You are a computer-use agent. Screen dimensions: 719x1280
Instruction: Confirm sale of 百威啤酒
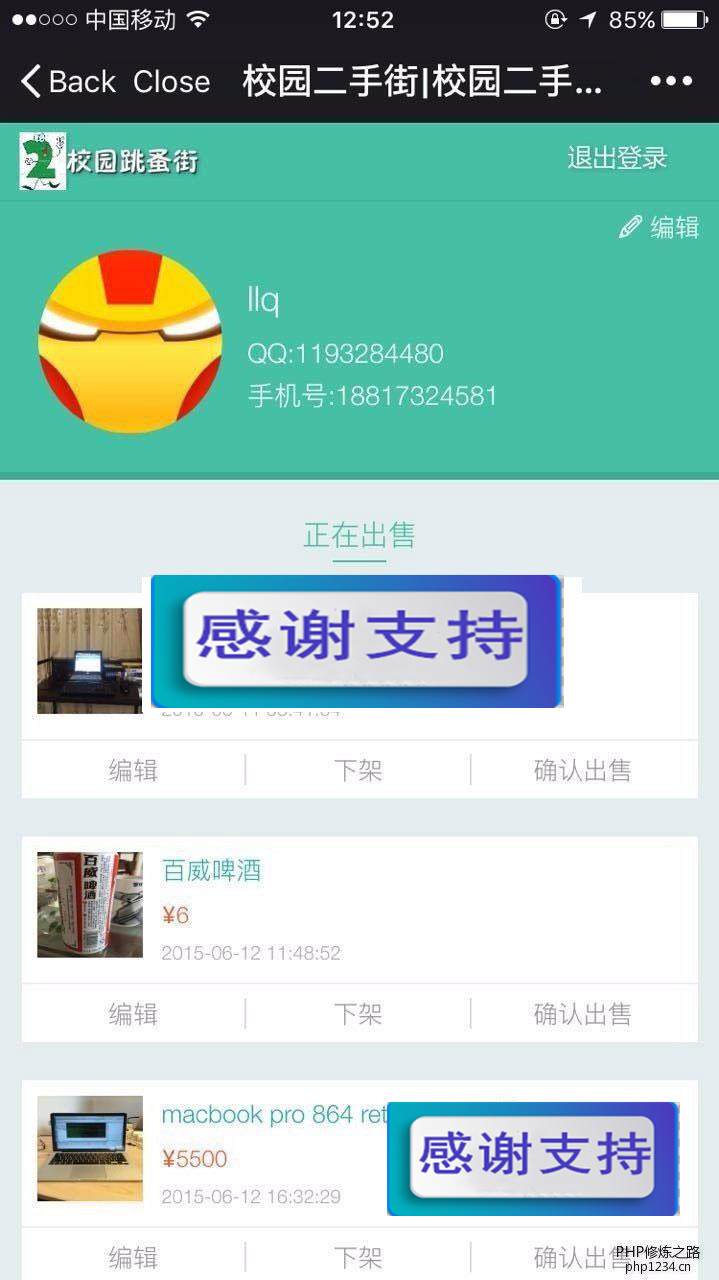(x=582, y=1014)
